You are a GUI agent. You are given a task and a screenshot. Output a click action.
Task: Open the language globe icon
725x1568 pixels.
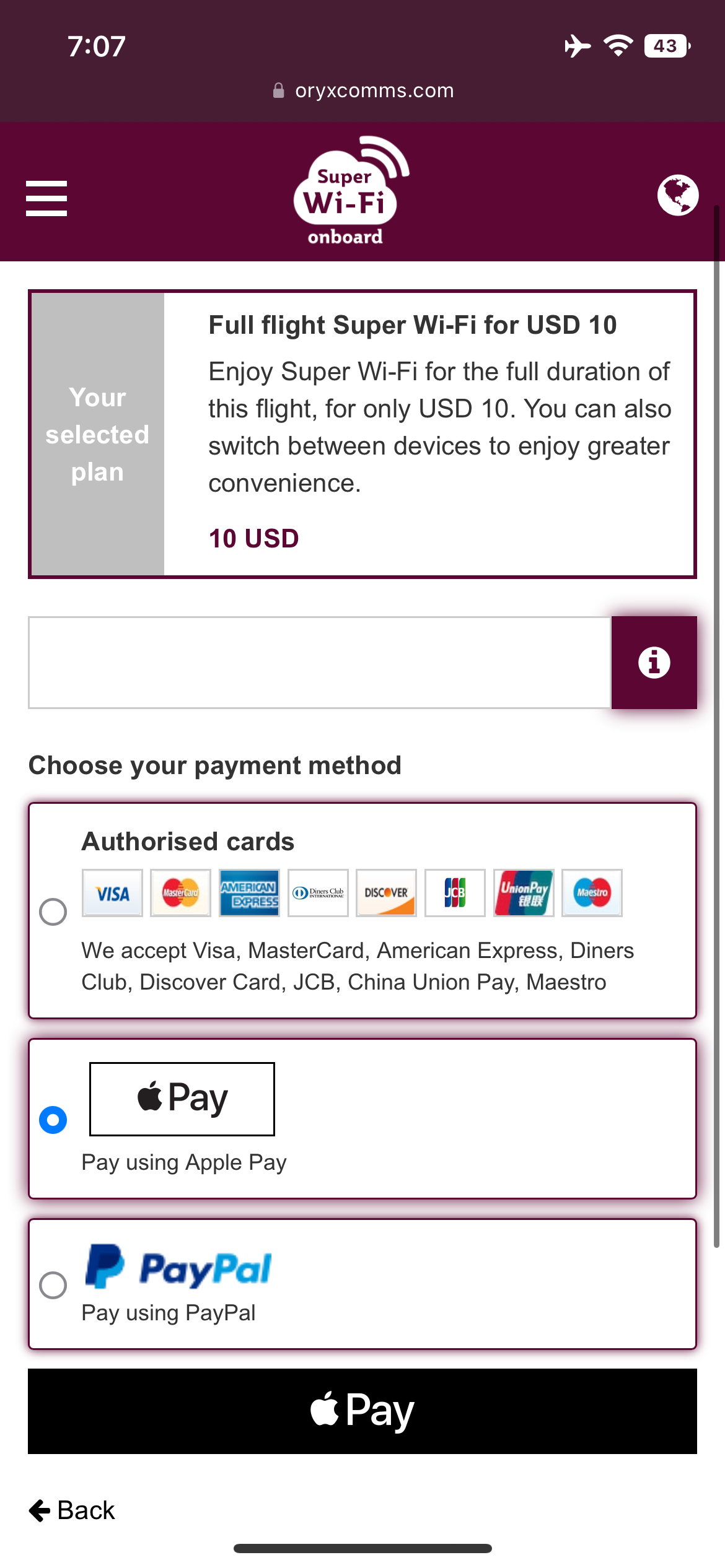pos(678,195)
